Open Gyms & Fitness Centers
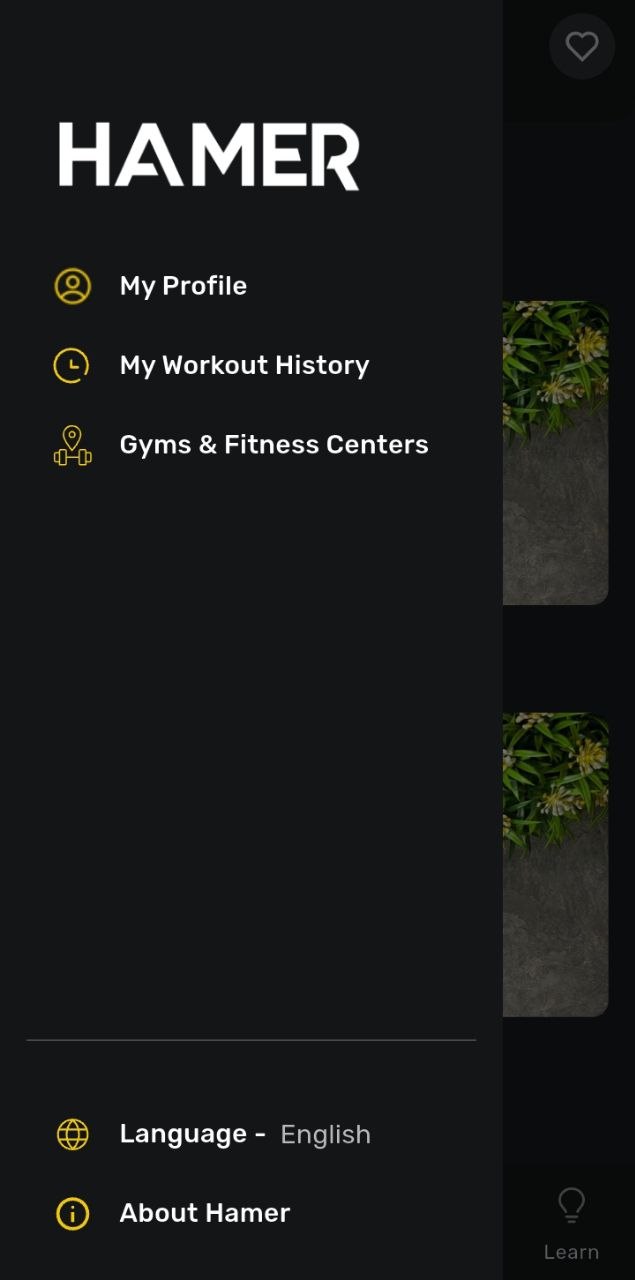Screen dimensions: 635x1280 click(x=272, y=445)
